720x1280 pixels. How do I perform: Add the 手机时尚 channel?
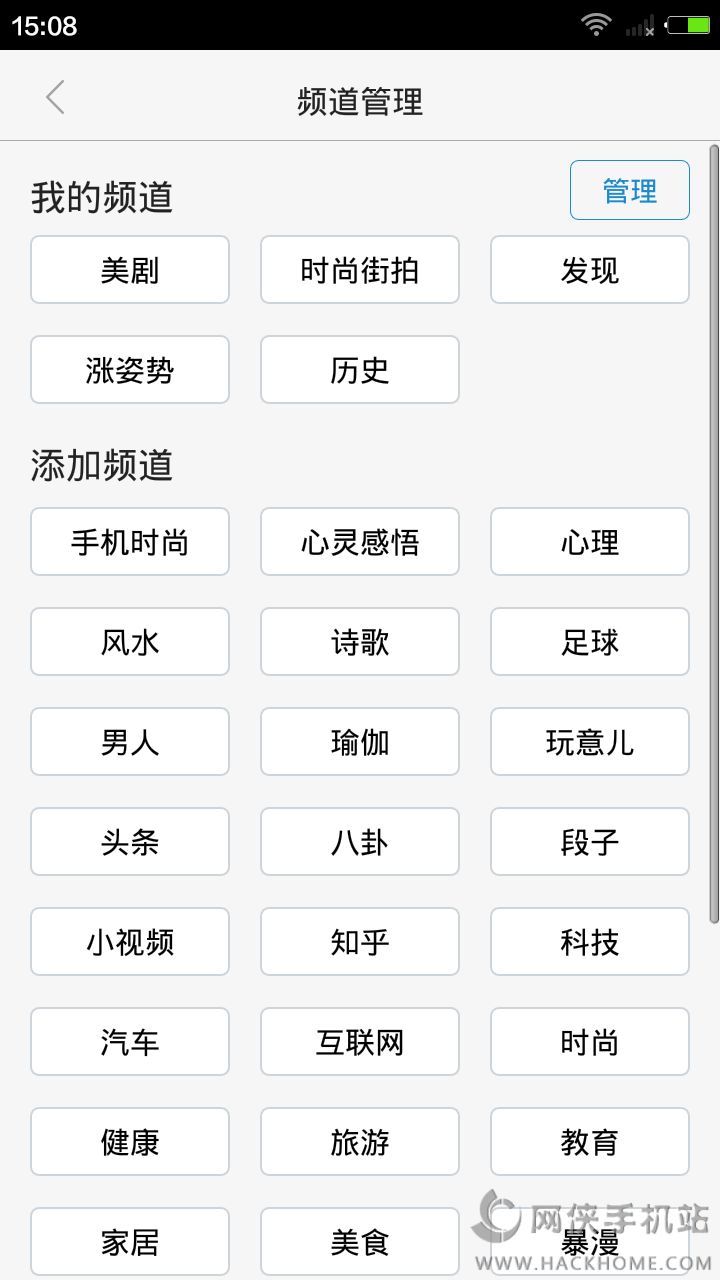tap(130, 542)
